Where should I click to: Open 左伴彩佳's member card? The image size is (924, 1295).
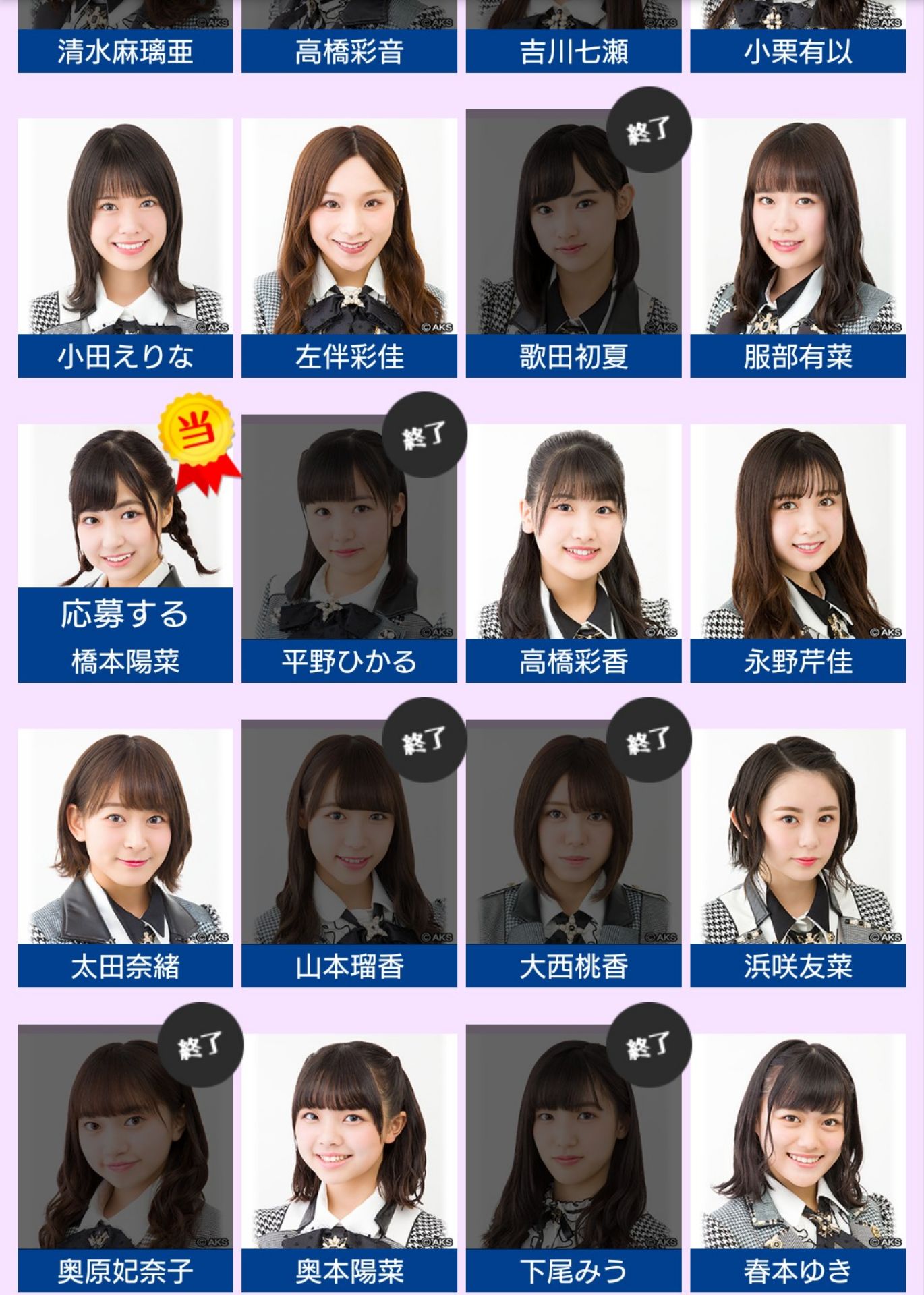[349, 247]
